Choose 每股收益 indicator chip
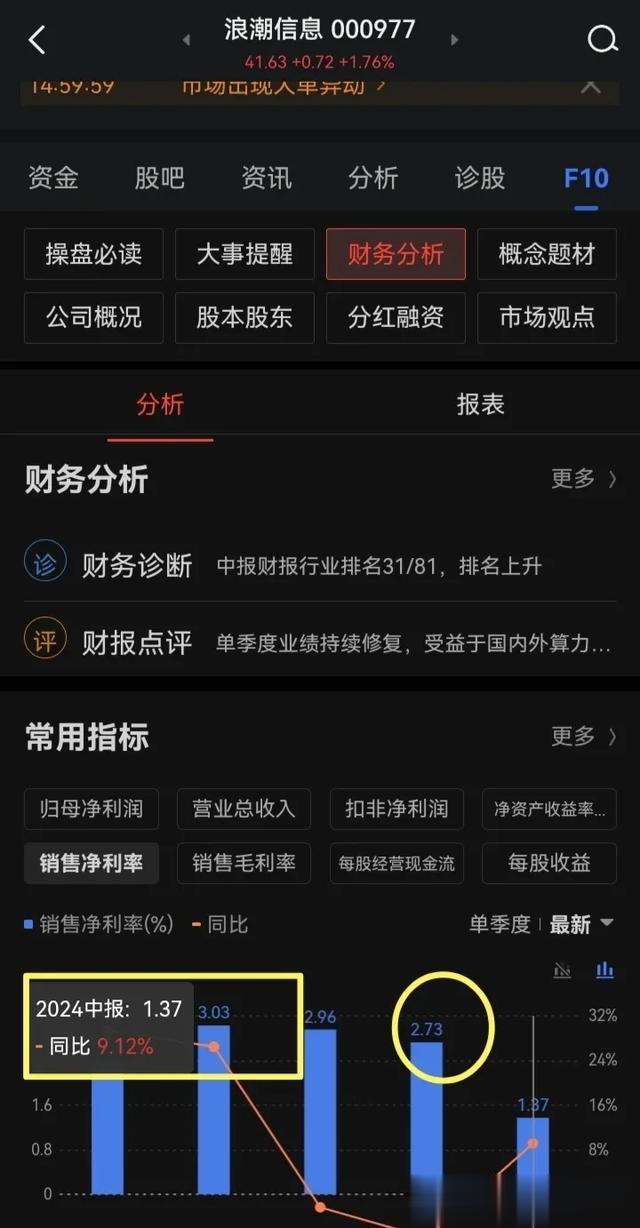The height and width of the screenshot is (1228, 640). click(x=549, y=863)
